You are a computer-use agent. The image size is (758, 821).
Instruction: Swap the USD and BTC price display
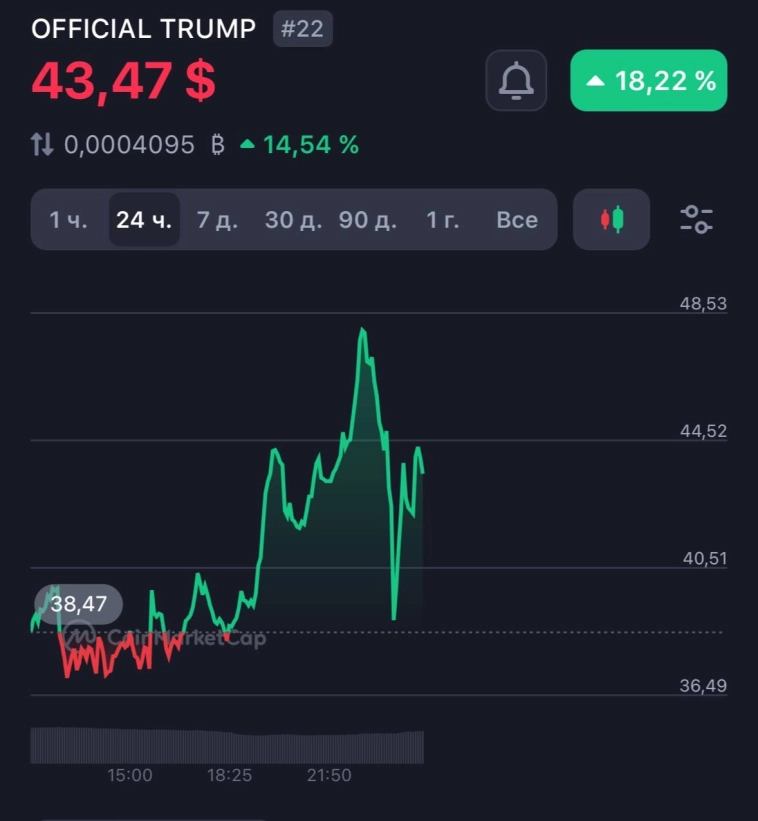coord(41,145)
